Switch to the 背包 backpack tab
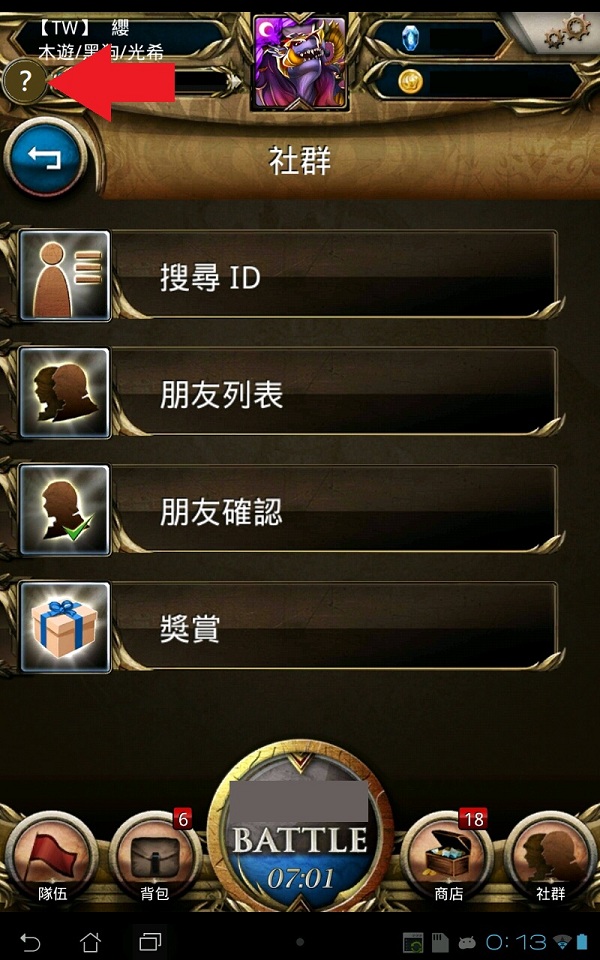Screen dimensions: 600x960 155,858
